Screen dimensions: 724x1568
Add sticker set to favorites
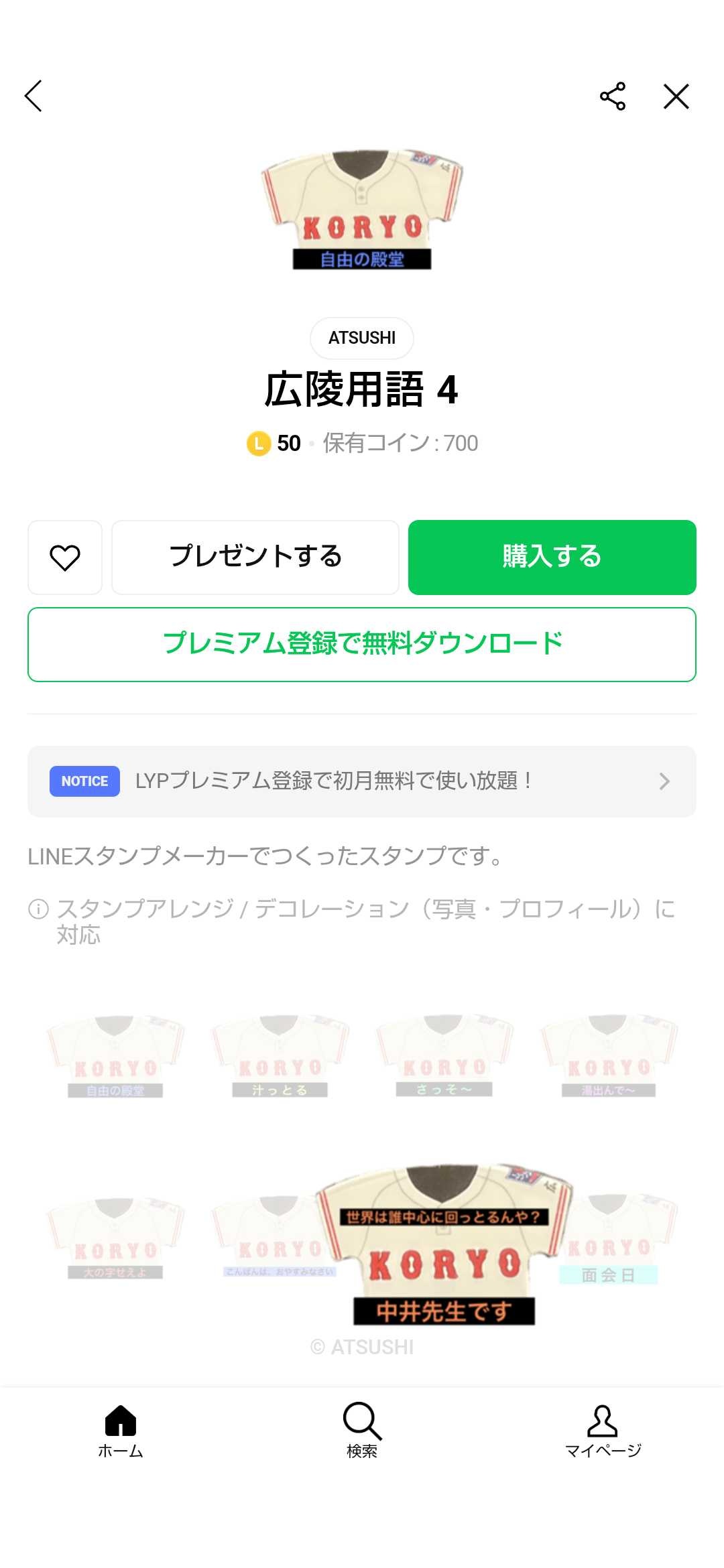(65, 558)
